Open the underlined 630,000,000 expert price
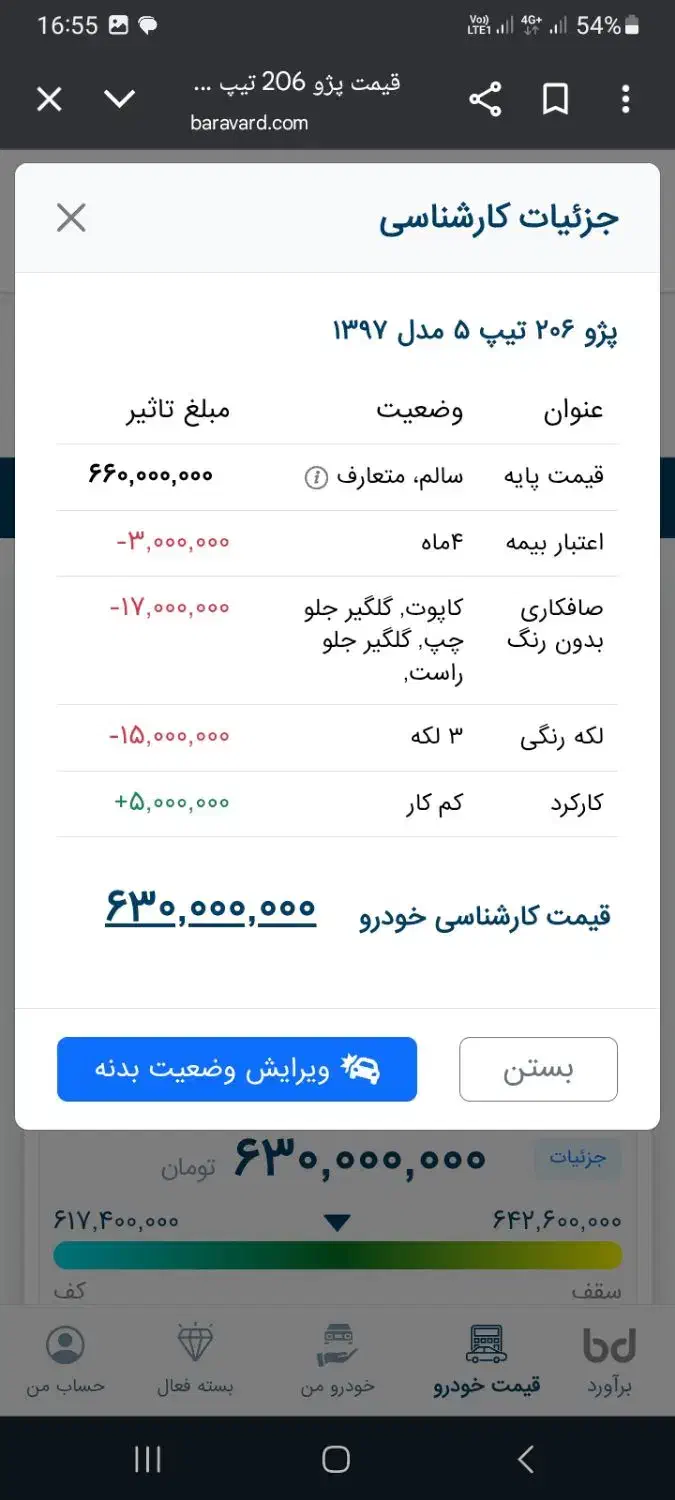 coord(211,908)
